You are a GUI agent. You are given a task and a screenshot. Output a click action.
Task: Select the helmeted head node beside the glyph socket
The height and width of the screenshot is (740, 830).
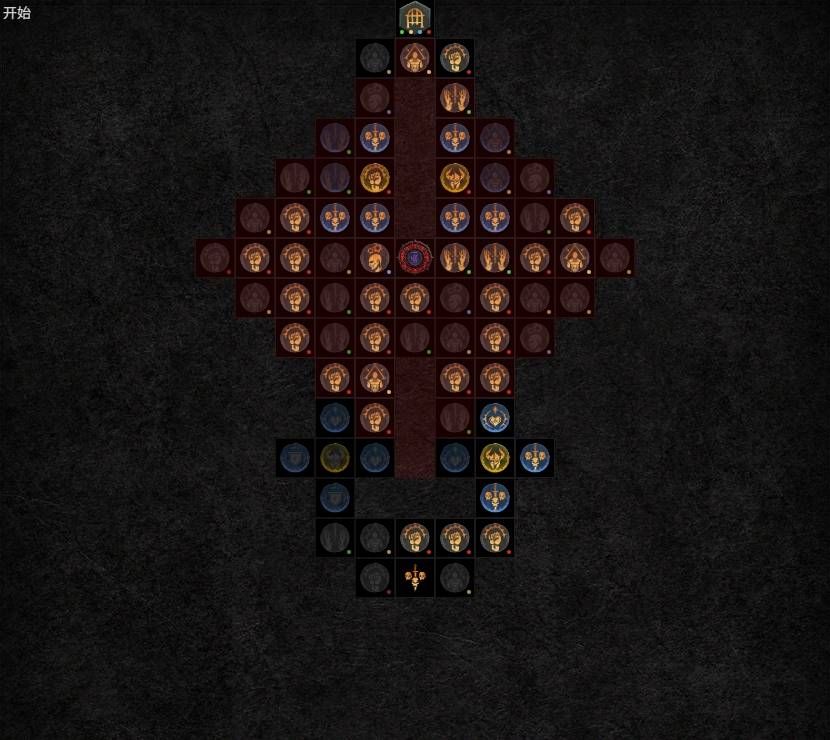tap(375, 257)
